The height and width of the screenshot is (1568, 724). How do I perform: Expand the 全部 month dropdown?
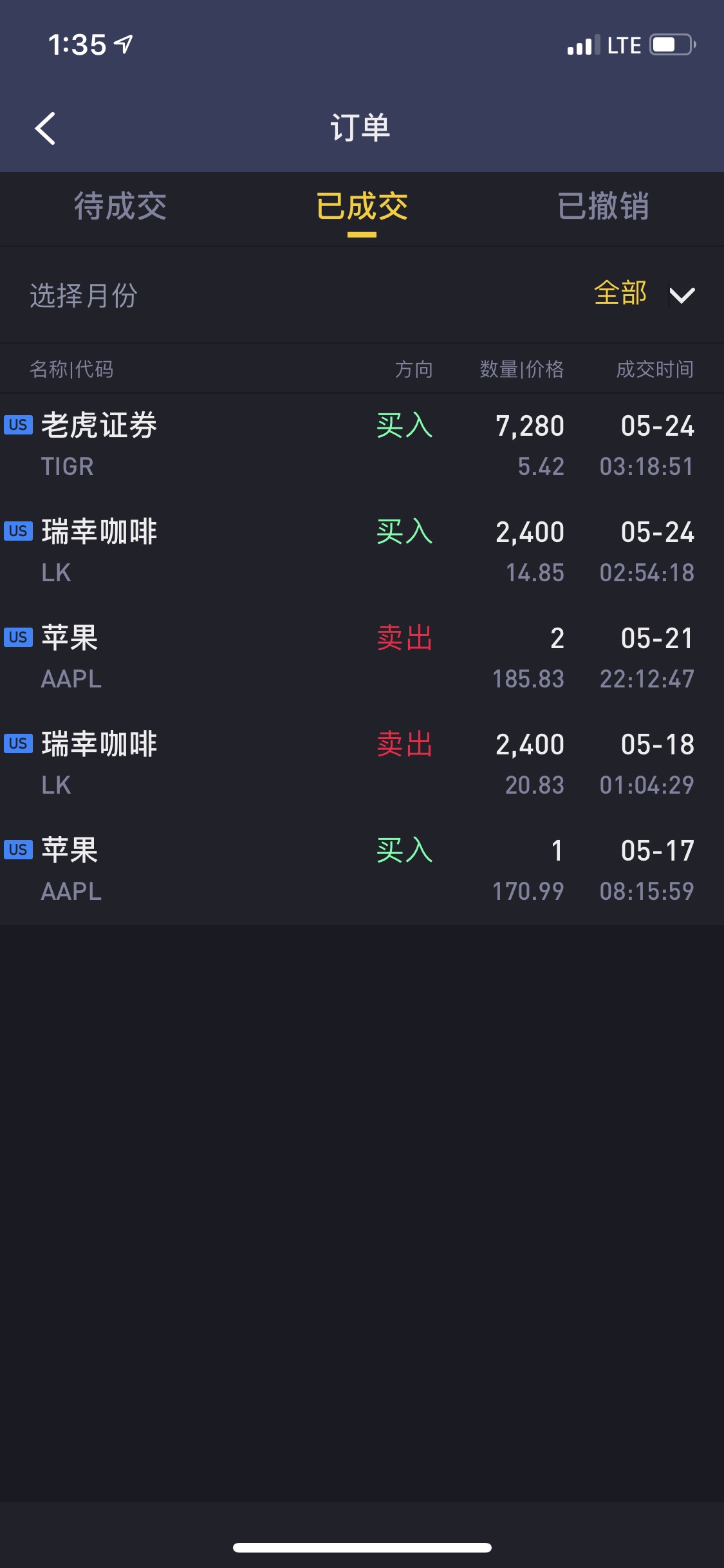click(644, 295)
